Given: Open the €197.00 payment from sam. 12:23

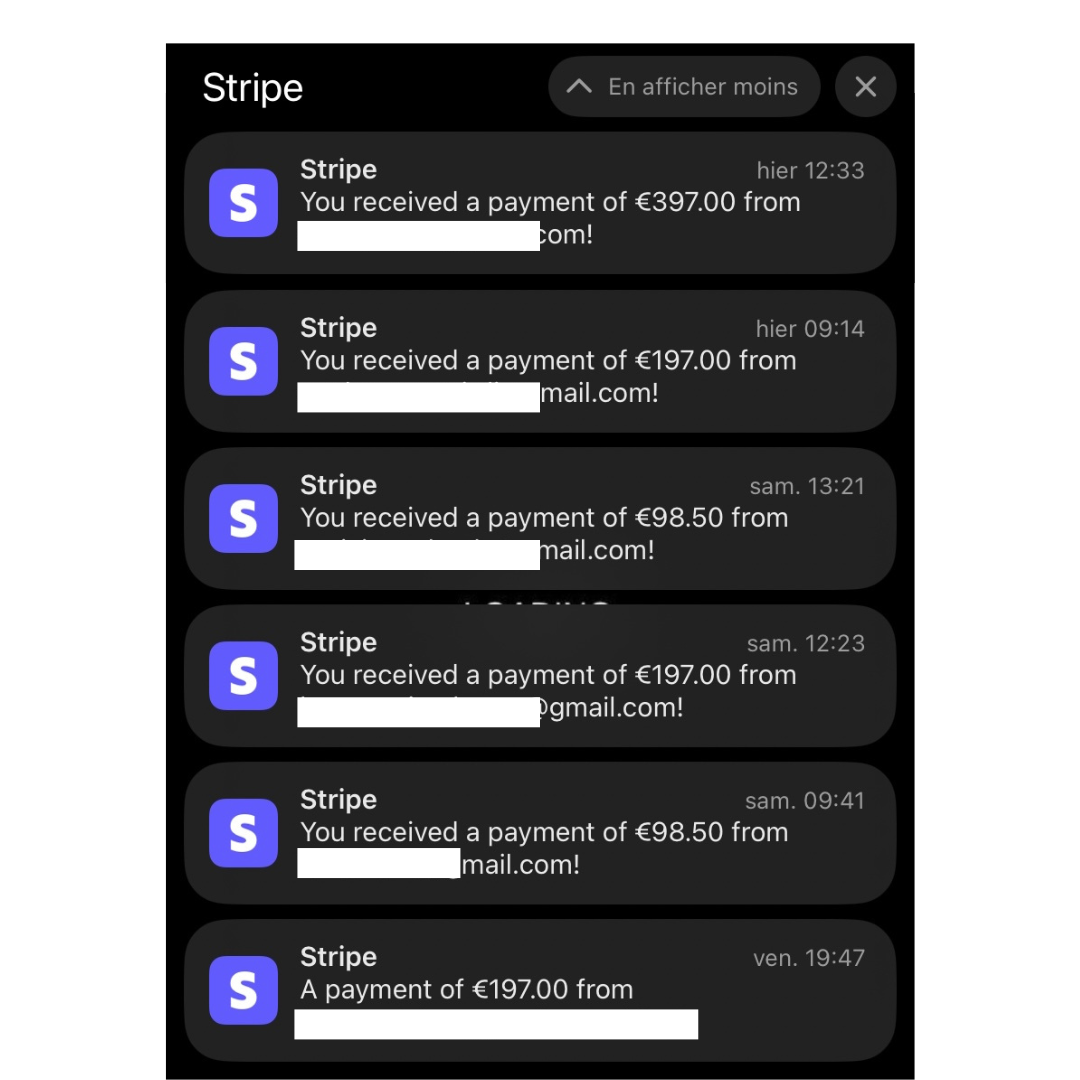Looking at the screenshot, I should 540,676.
